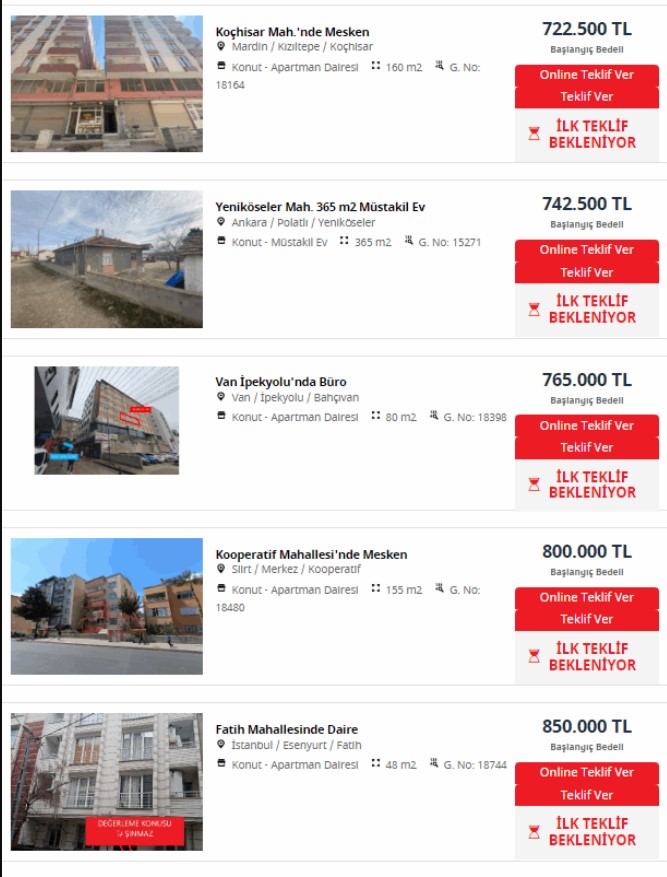Open the Koçhisar Mah.'nde Mesken listing photo

click(107, 83)
